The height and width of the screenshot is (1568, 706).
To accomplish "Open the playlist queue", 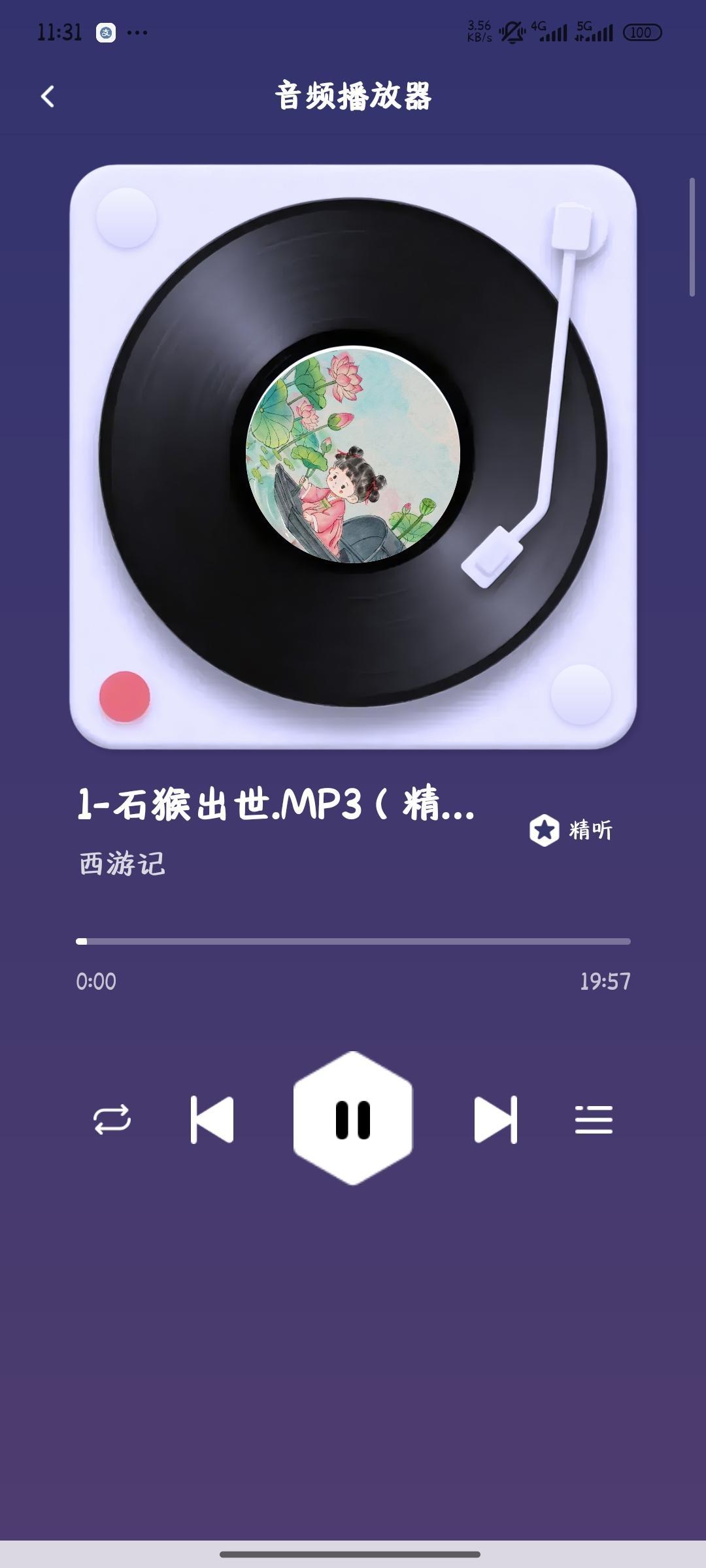I will tap(594, 1120).
